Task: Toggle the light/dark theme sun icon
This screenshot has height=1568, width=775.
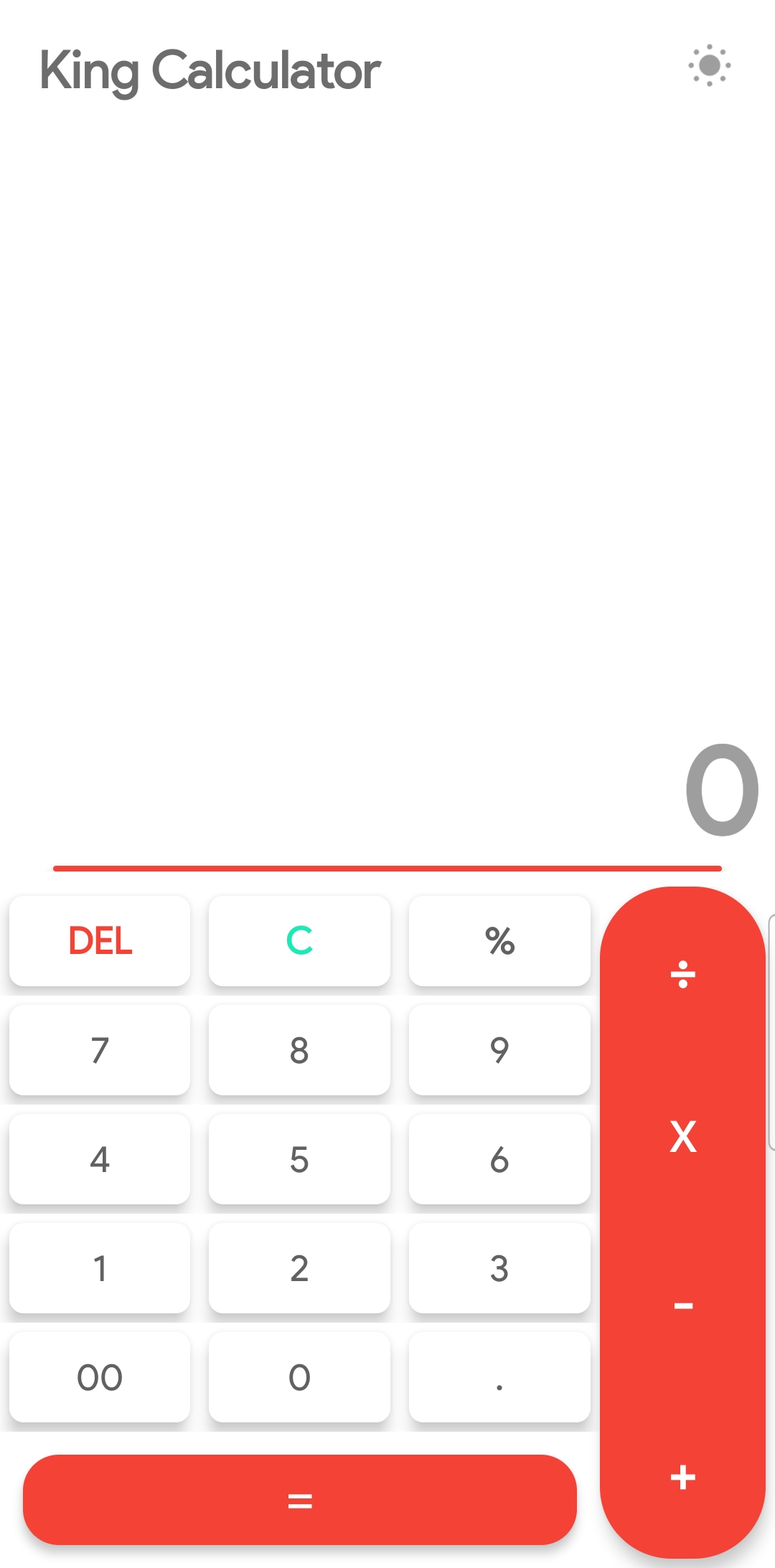Action: point(709,66)
